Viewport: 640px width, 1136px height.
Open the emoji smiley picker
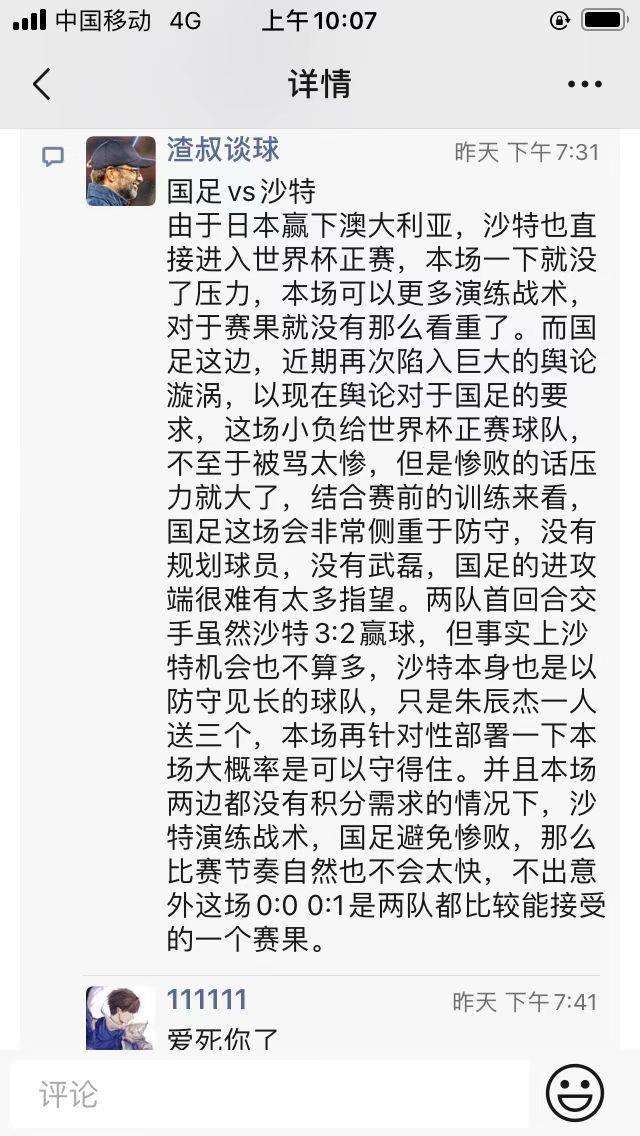click(575, 1092)
